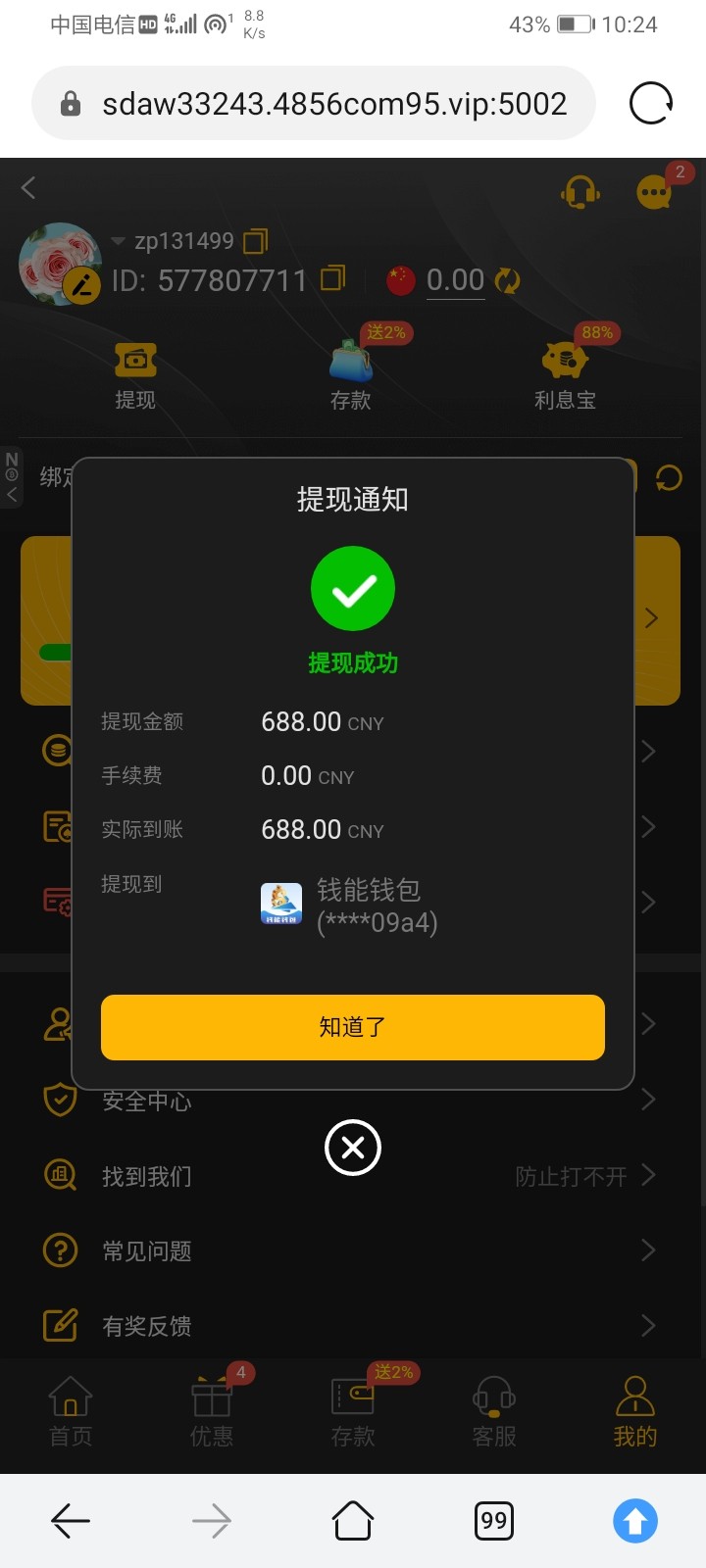Tap the 知道了 confirmation button
This screenshot has height=1568, width=706.
(x=352, y=1027)
